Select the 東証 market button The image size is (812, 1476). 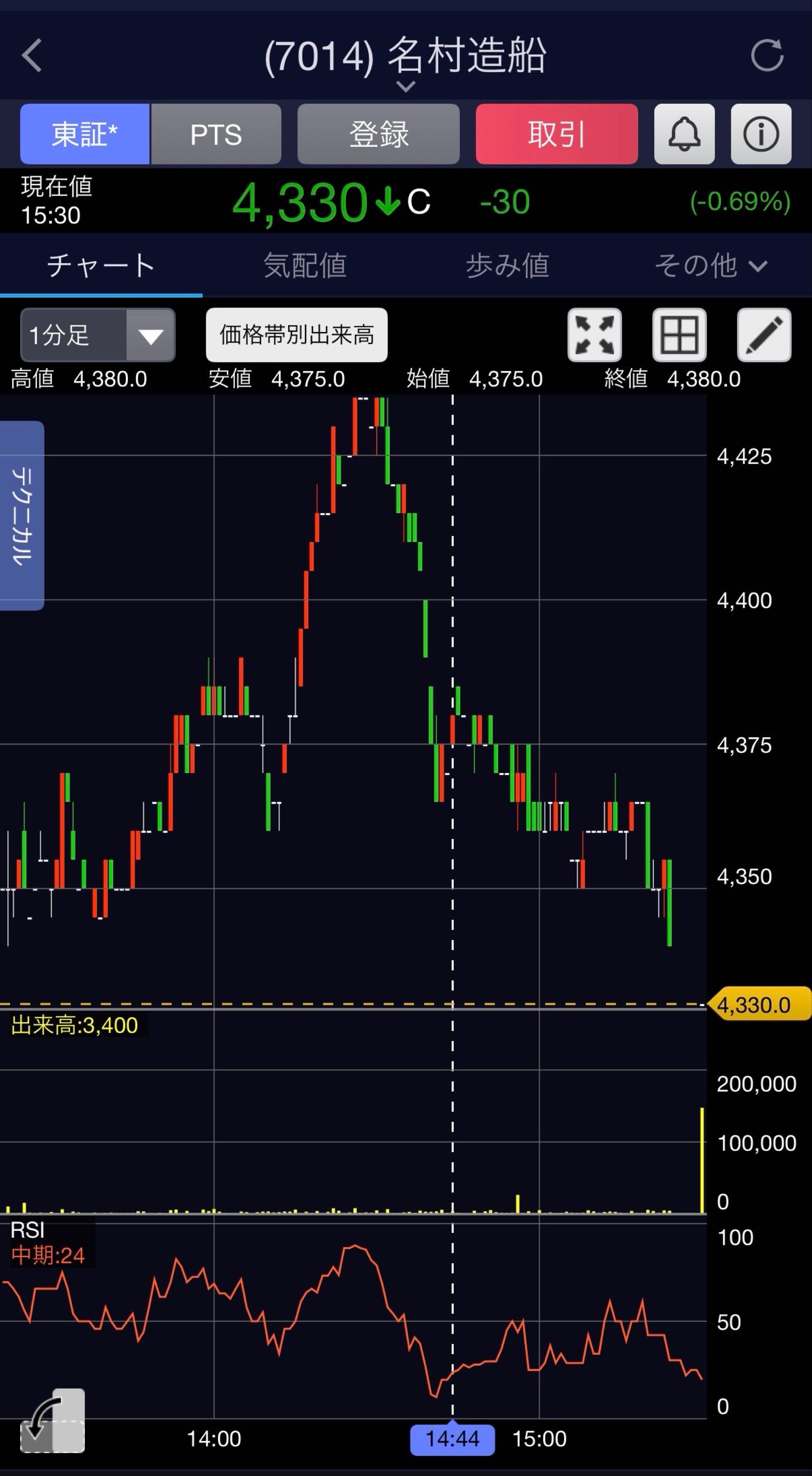click(x=85, y=134)
